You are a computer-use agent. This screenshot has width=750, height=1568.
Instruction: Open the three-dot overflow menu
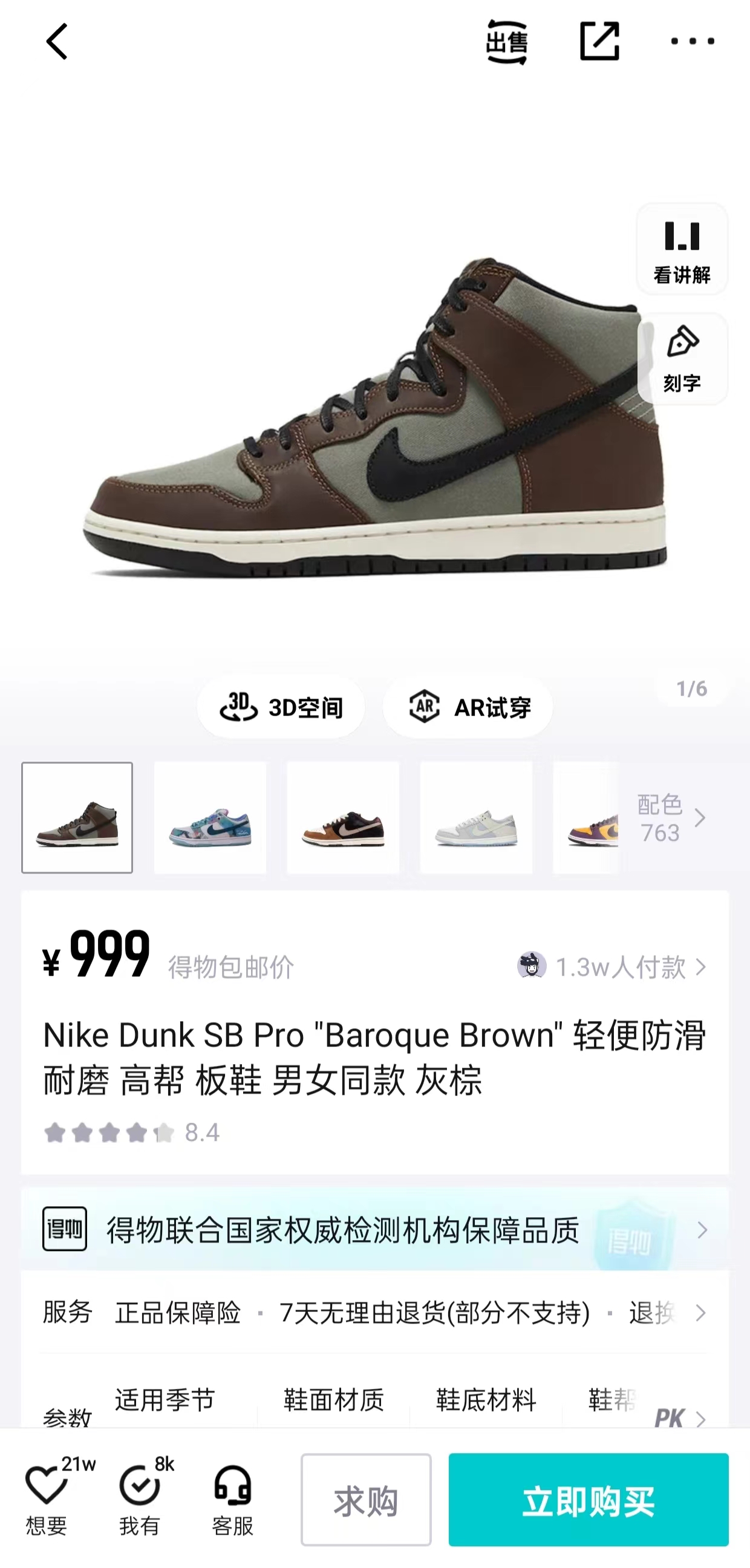pyautogui.click(x=693, y=41)
